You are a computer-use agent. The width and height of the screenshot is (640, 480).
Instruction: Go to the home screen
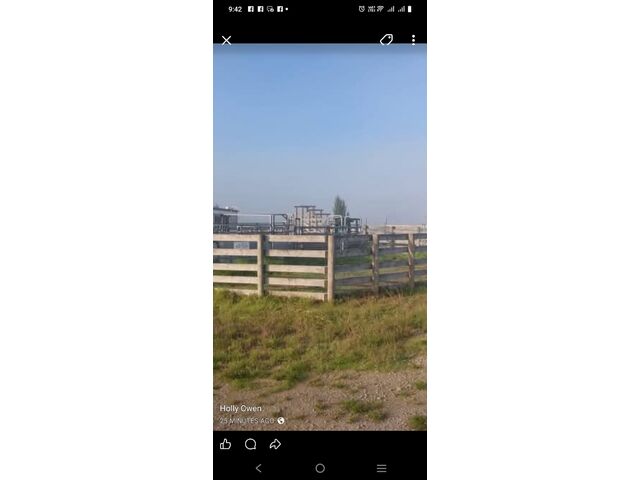[320, 468]
